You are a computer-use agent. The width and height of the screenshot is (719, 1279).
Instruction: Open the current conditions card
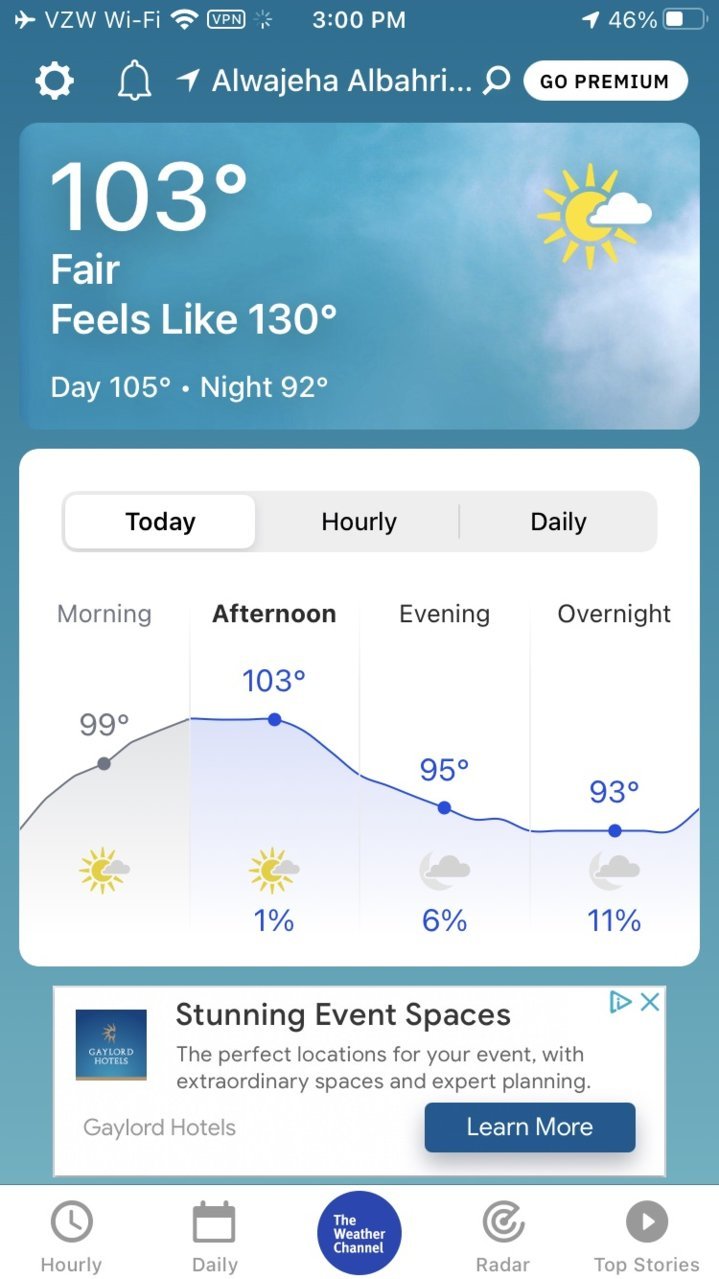(x=359, y=276)
